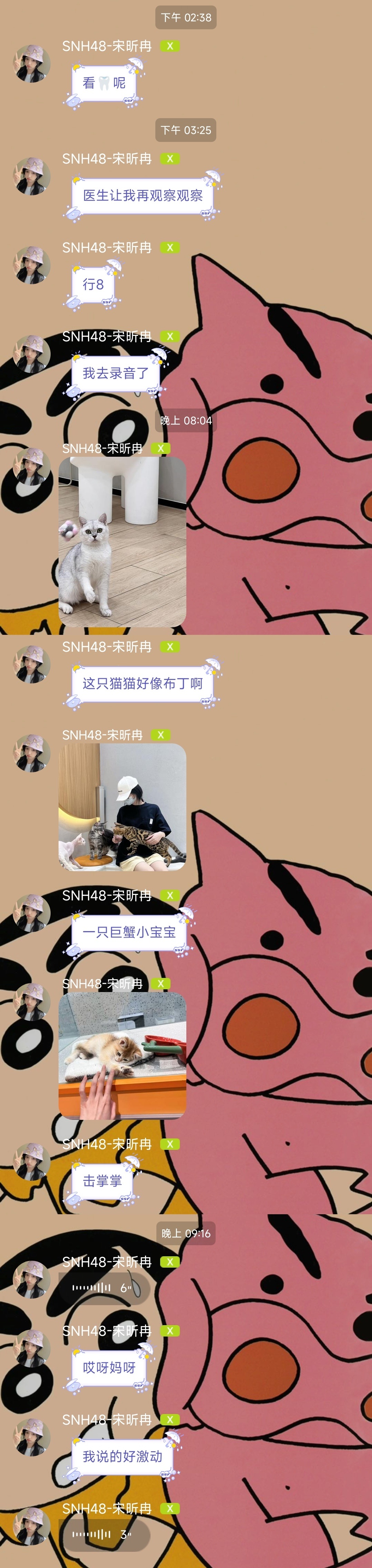The image size is (372, 1568).
Task: Open the photo of the gray-white cat
Action: pyautogui.click(x=122, y=542)
